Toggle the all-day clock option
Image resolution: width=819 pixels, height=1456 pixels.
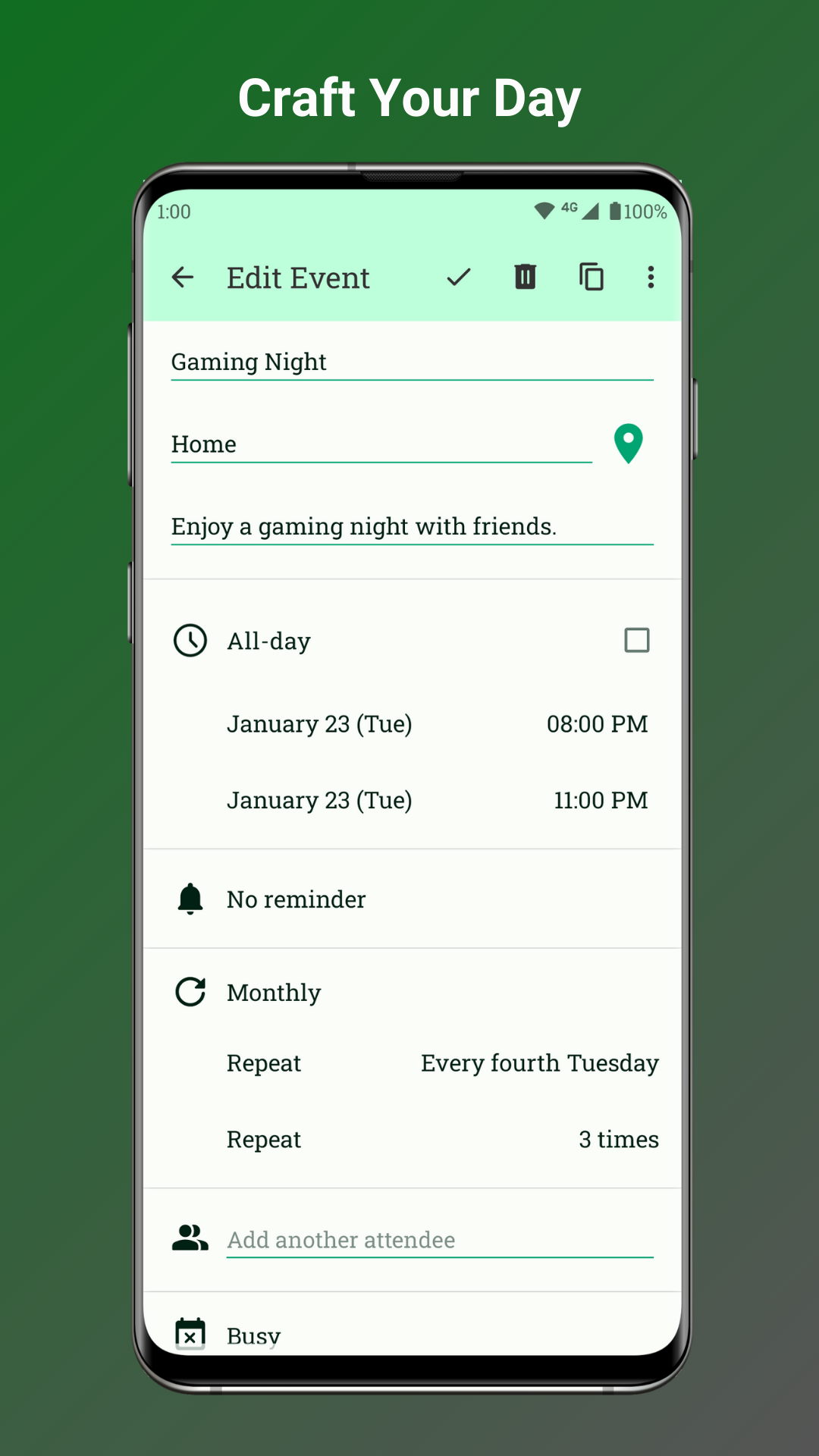coord(190,641)
